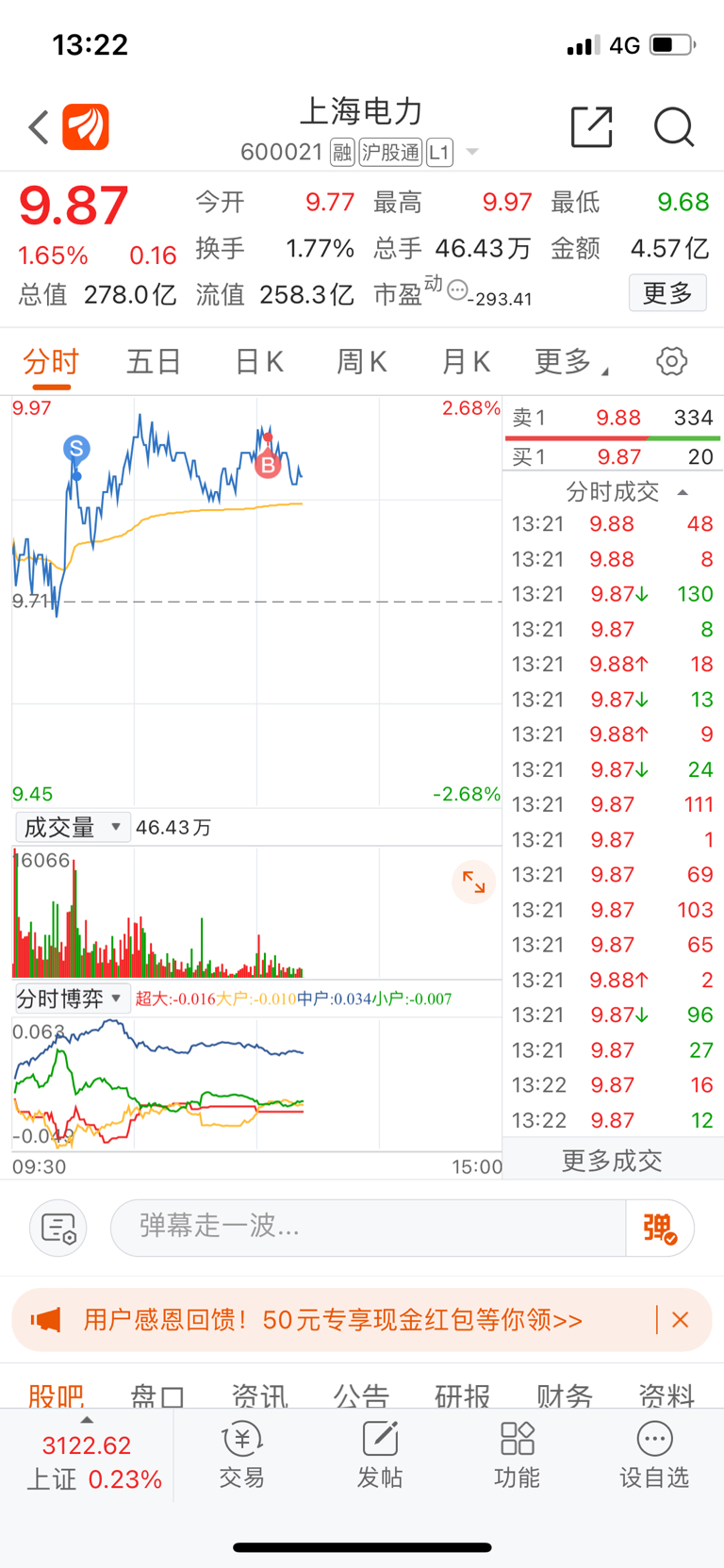Open the 成交量 indicator dropdown
724x1568 pixels.
(x=73, y=828)
